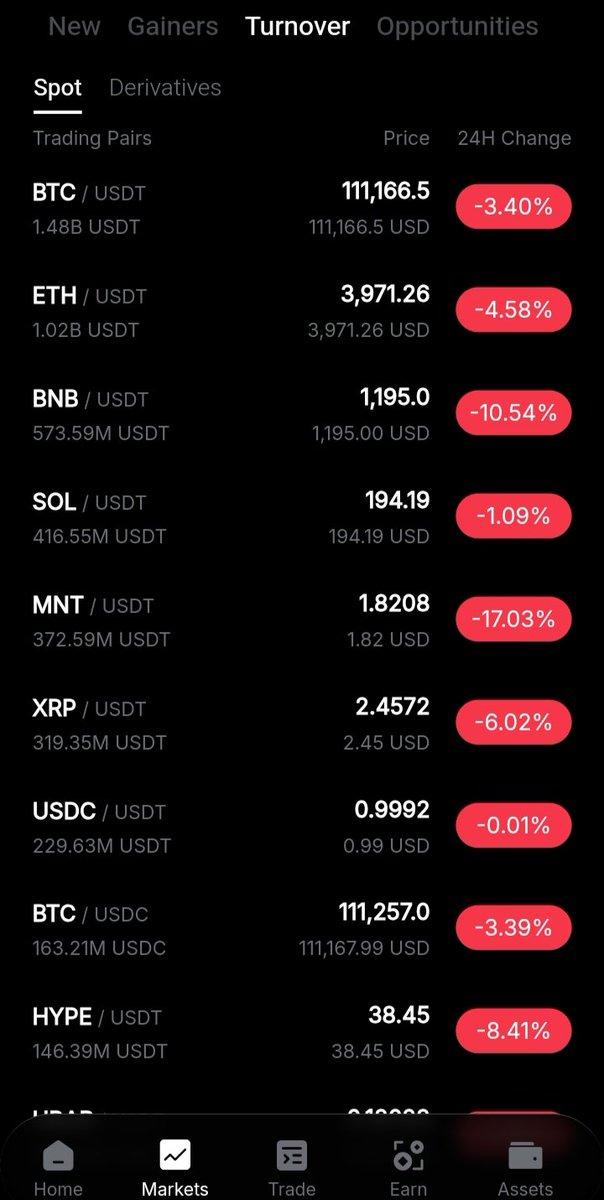Open the Opportunities tab
Image resolution: width=604 pixels, height=1200 pixels.
(457, 27)
